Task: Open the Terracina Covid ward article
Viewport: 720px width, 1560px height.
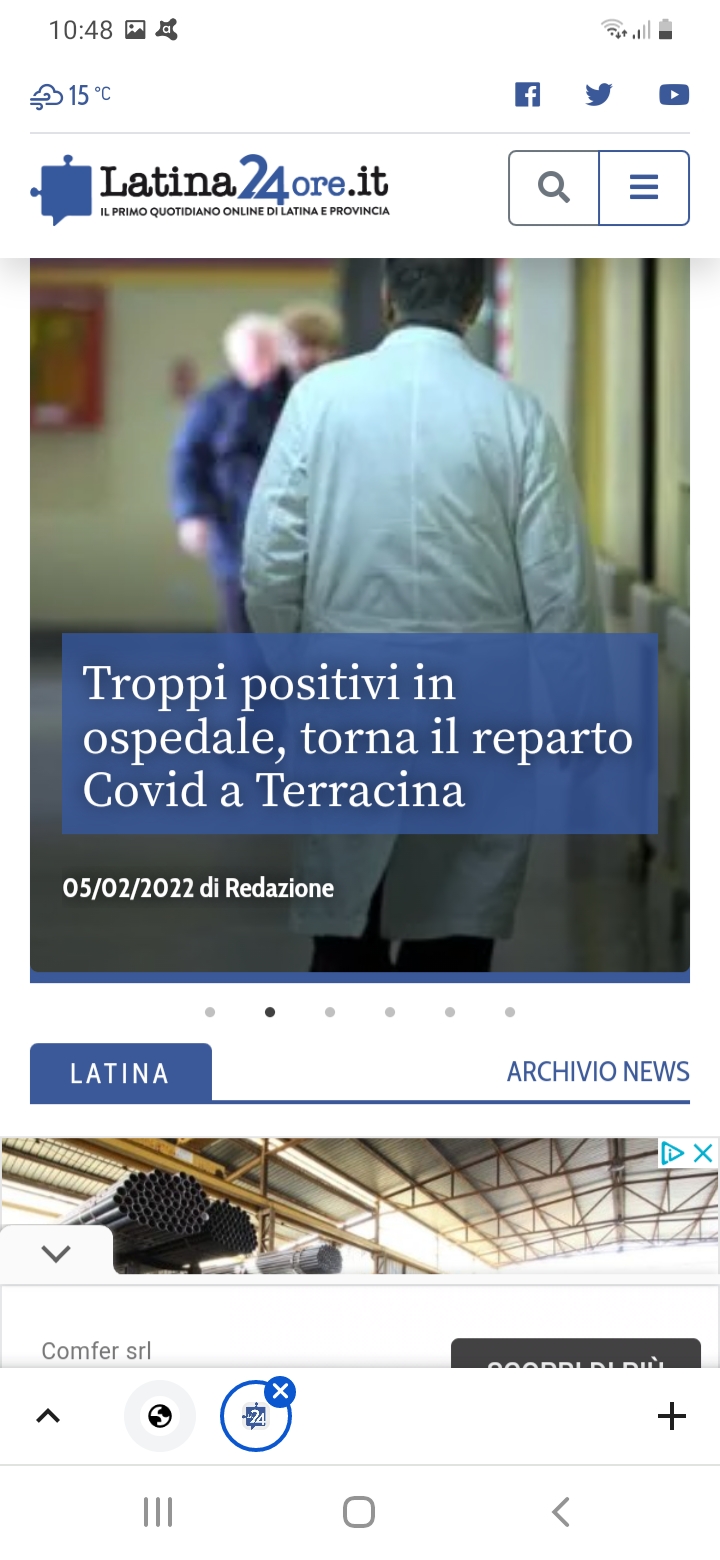Action: click(359, 736)
